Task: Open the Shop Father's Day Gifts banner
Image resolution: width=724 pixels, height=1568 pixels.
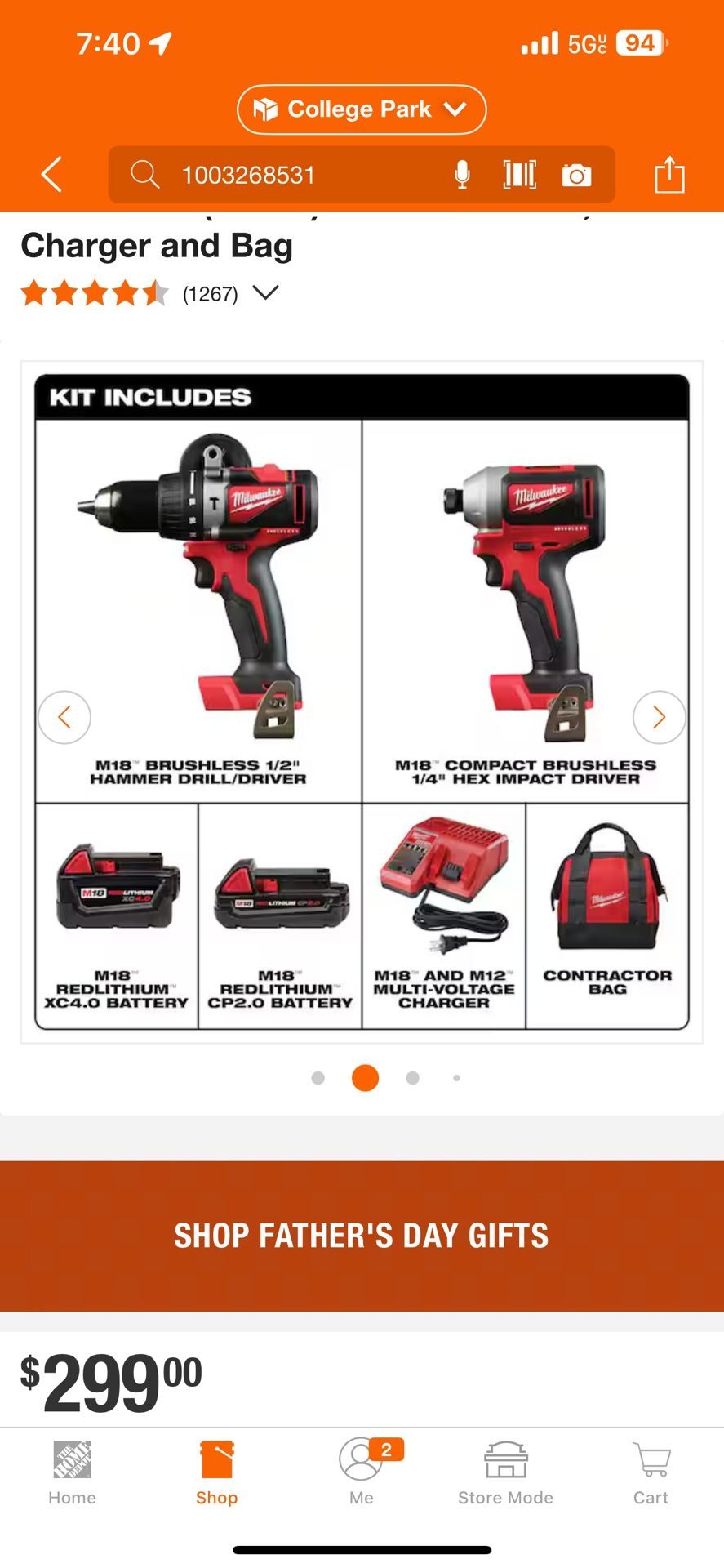Action: click(362, 1236)
